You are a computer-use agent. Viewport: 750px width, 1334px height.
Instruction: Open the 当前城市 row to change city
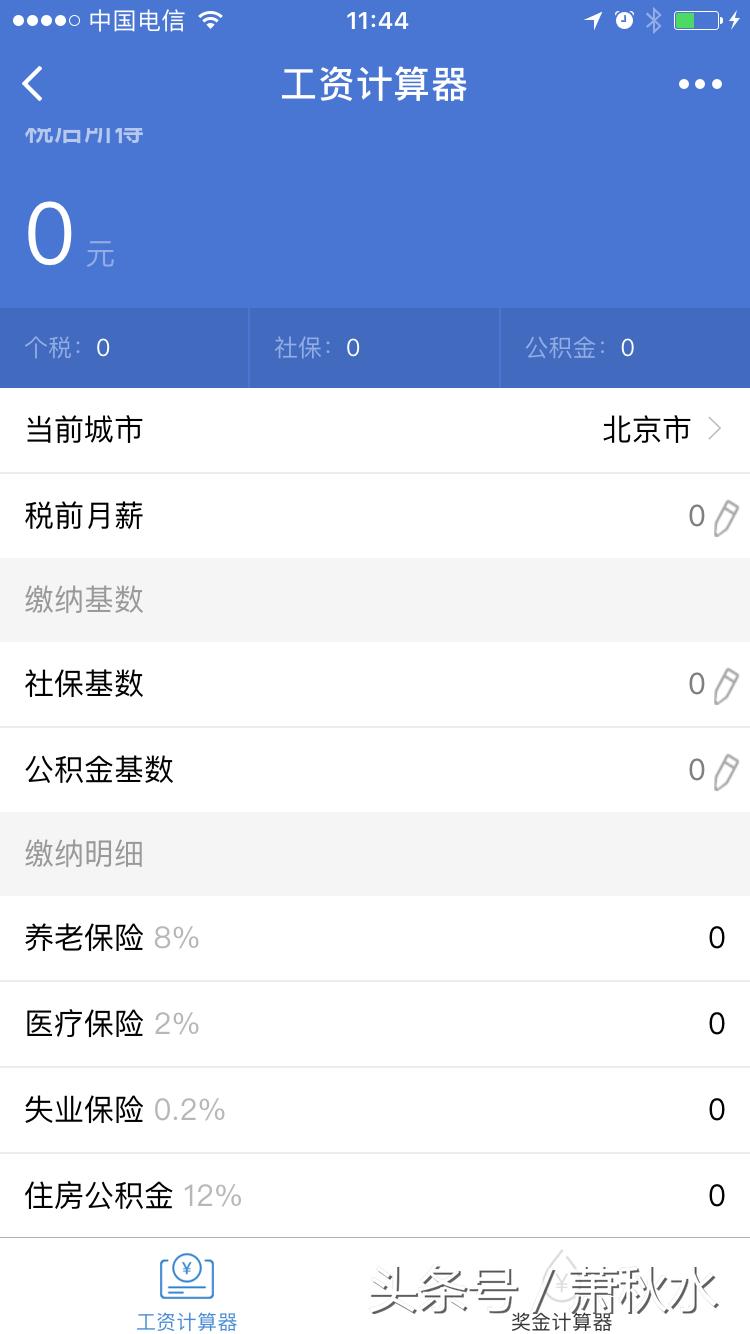(375, 429)
